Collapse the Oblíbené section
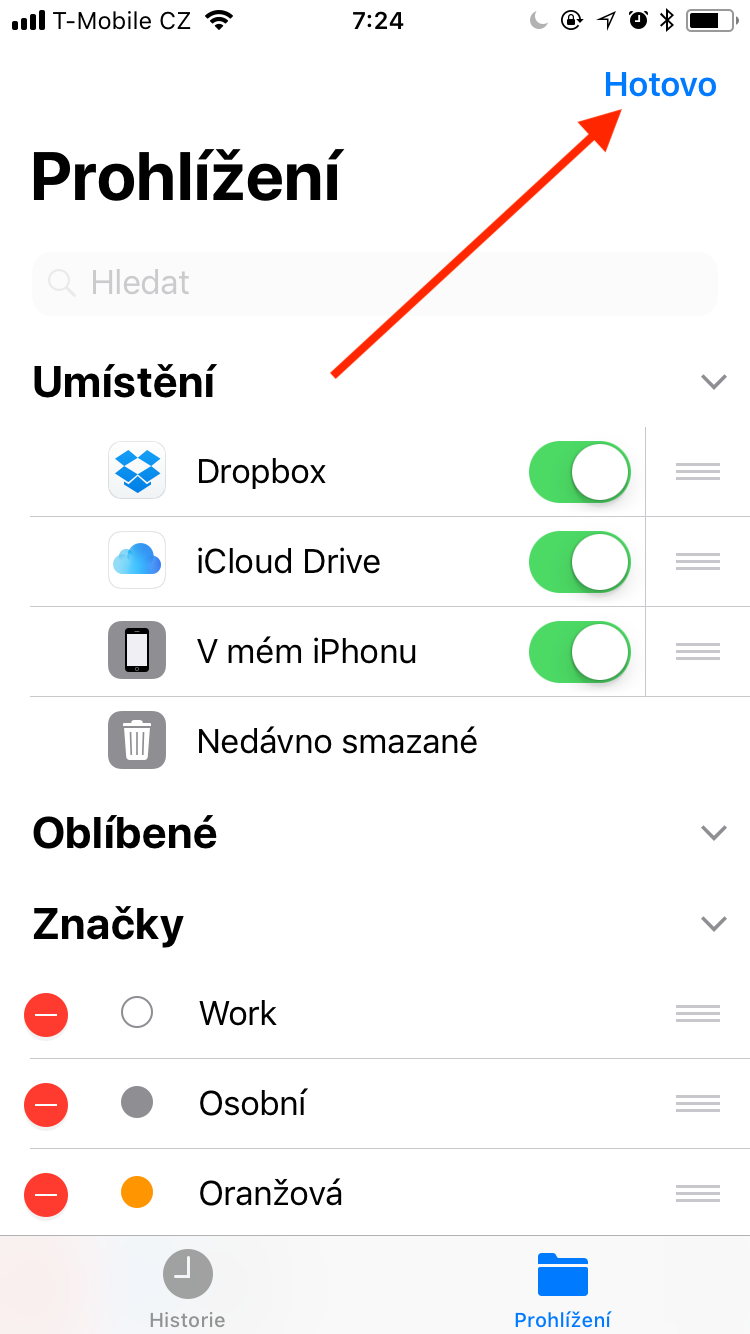Screen dimensions: 750x1334 click(x=713, y=833)
